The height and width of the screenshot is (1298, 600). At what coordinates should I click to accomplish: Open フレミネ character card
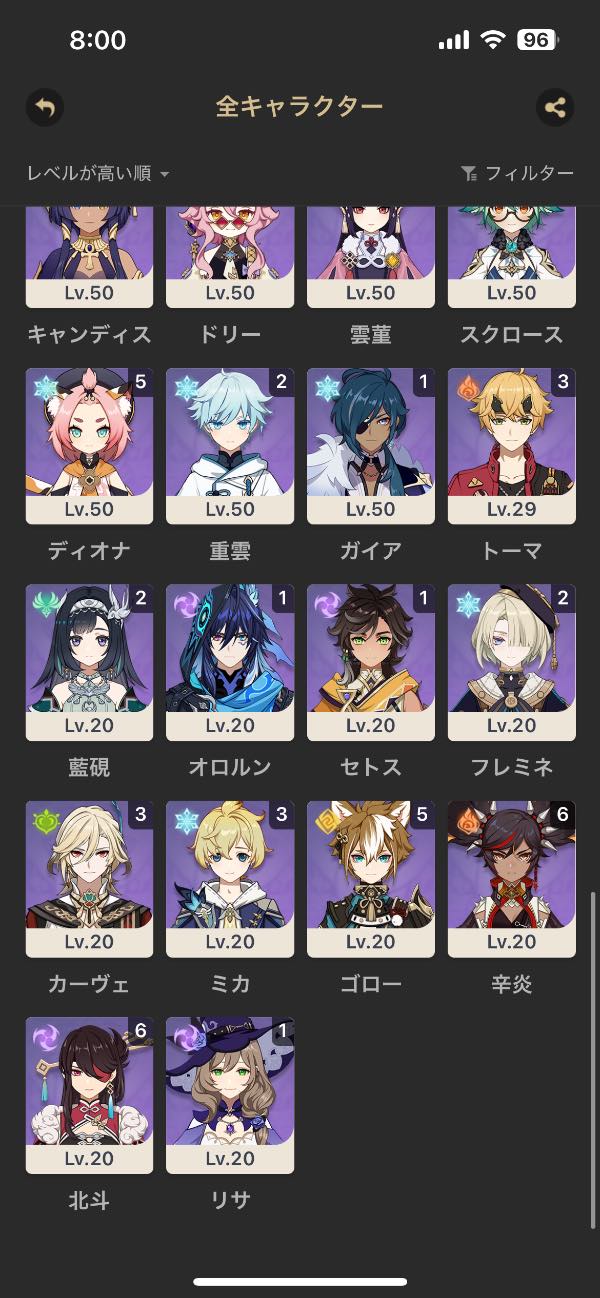(512, 662)
